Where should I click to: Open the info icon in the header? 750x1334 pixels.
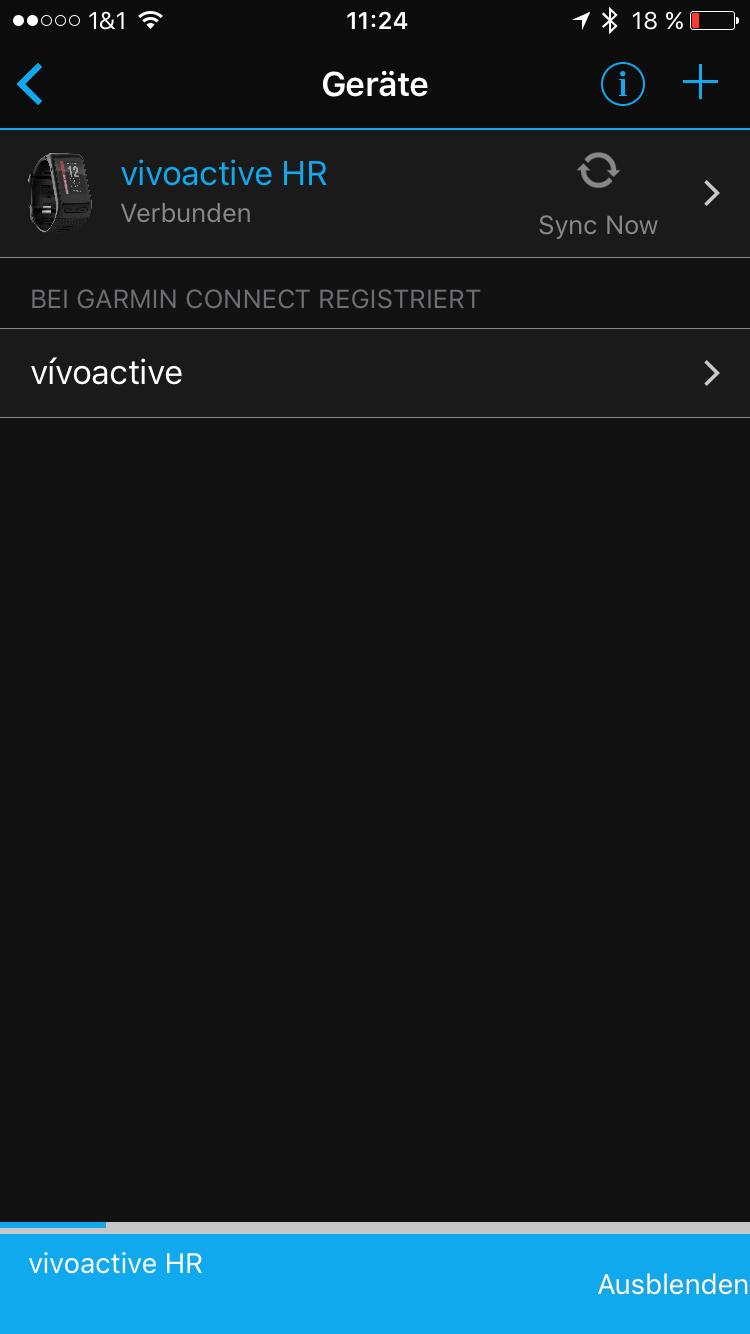tap(622, 84)
